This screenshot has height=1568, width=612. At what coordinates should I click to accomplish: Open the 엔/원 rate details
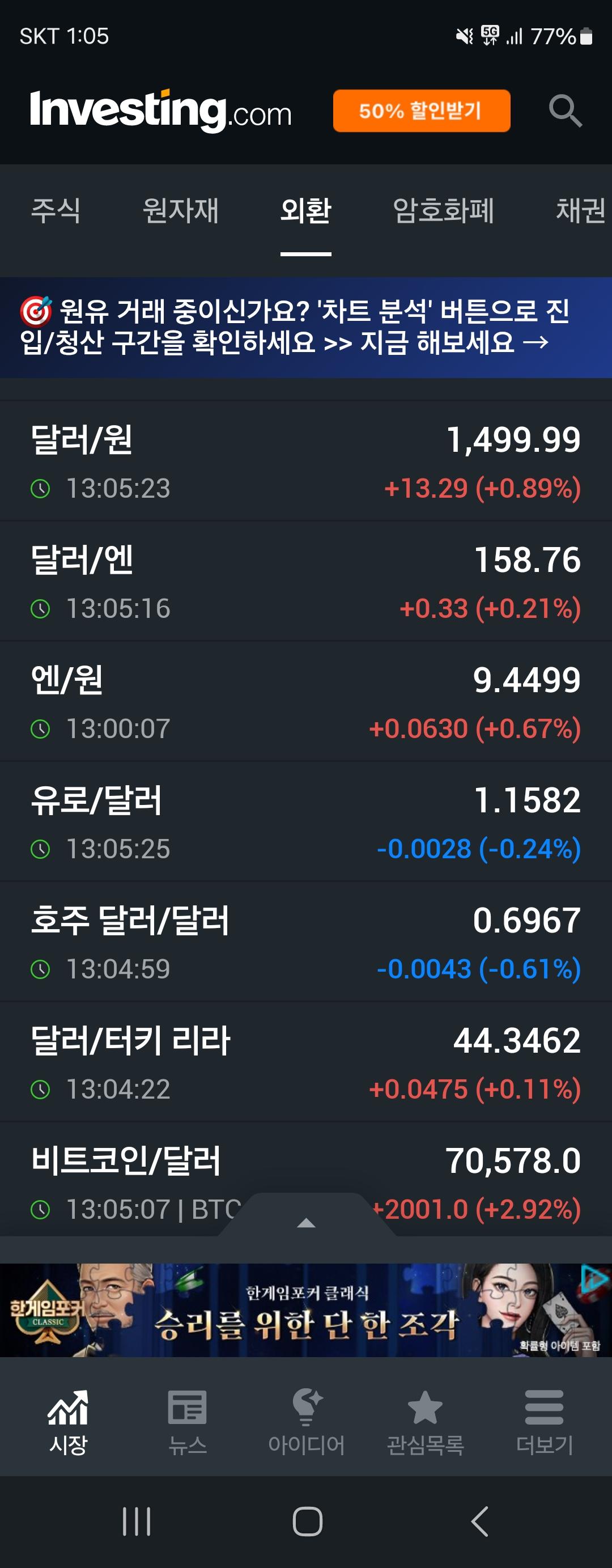pyautogui.click(x=305, y=701)
